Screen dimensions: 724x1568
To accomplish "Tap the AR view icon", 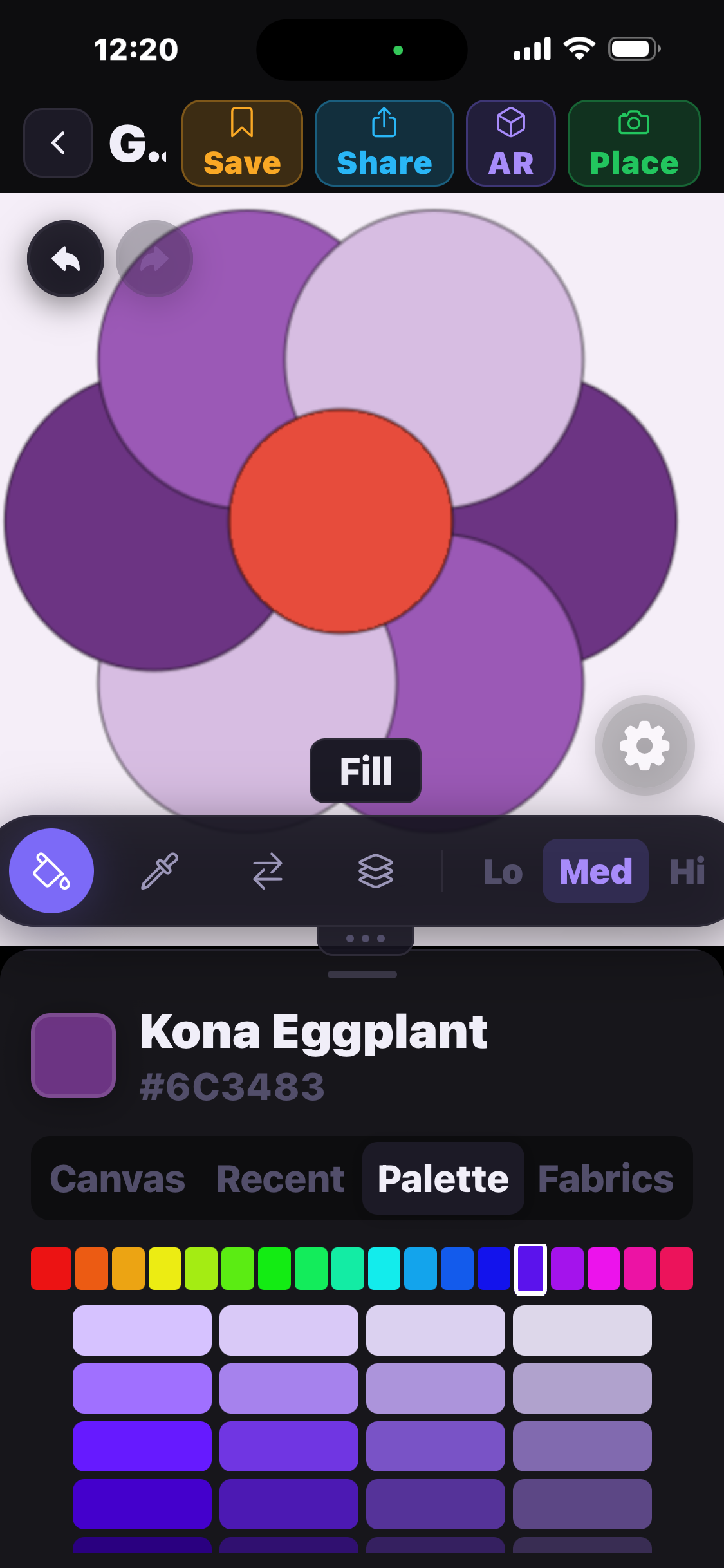I will pyautogui.click(x=510, y=142).
